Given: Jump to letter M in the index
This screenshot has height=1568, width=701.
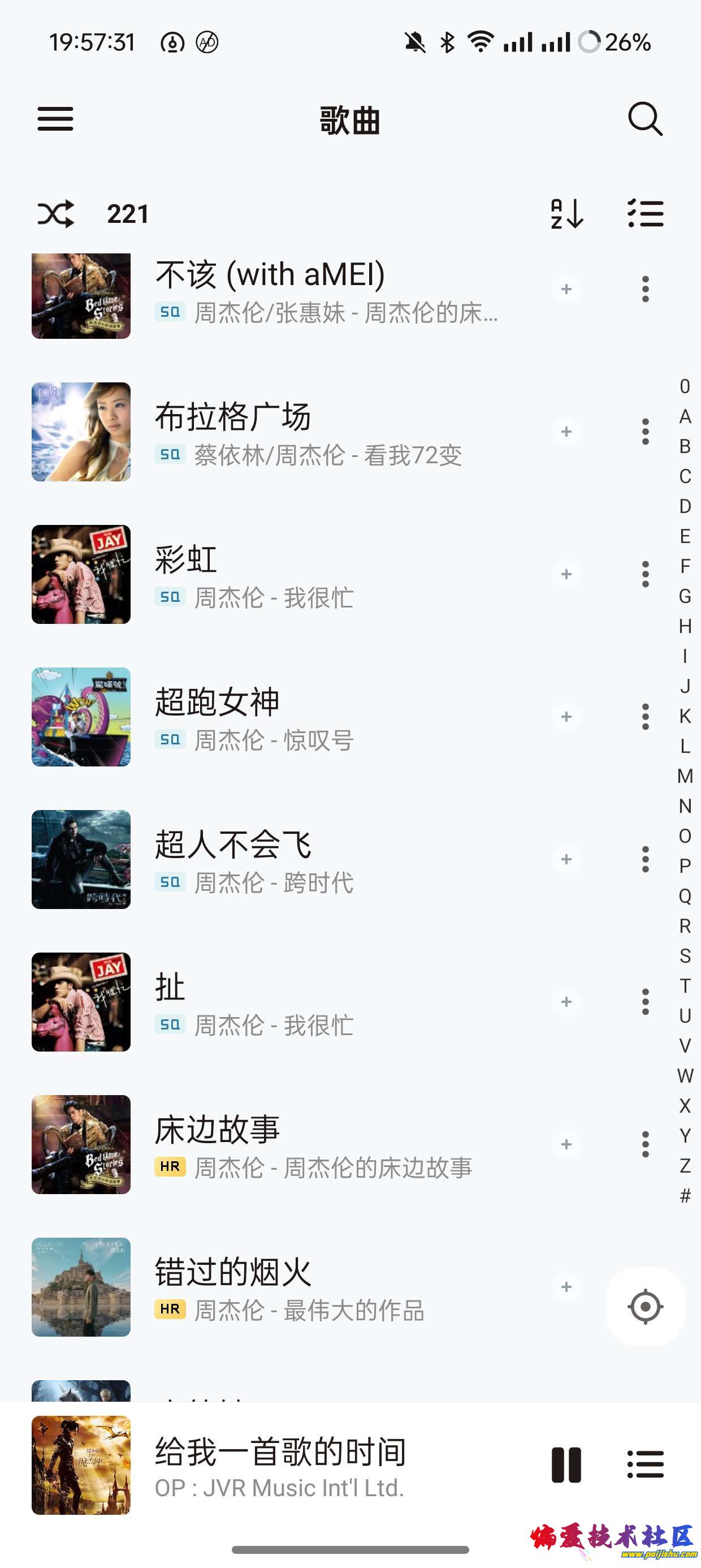Looking at the screenshot, I should point(685,776).
